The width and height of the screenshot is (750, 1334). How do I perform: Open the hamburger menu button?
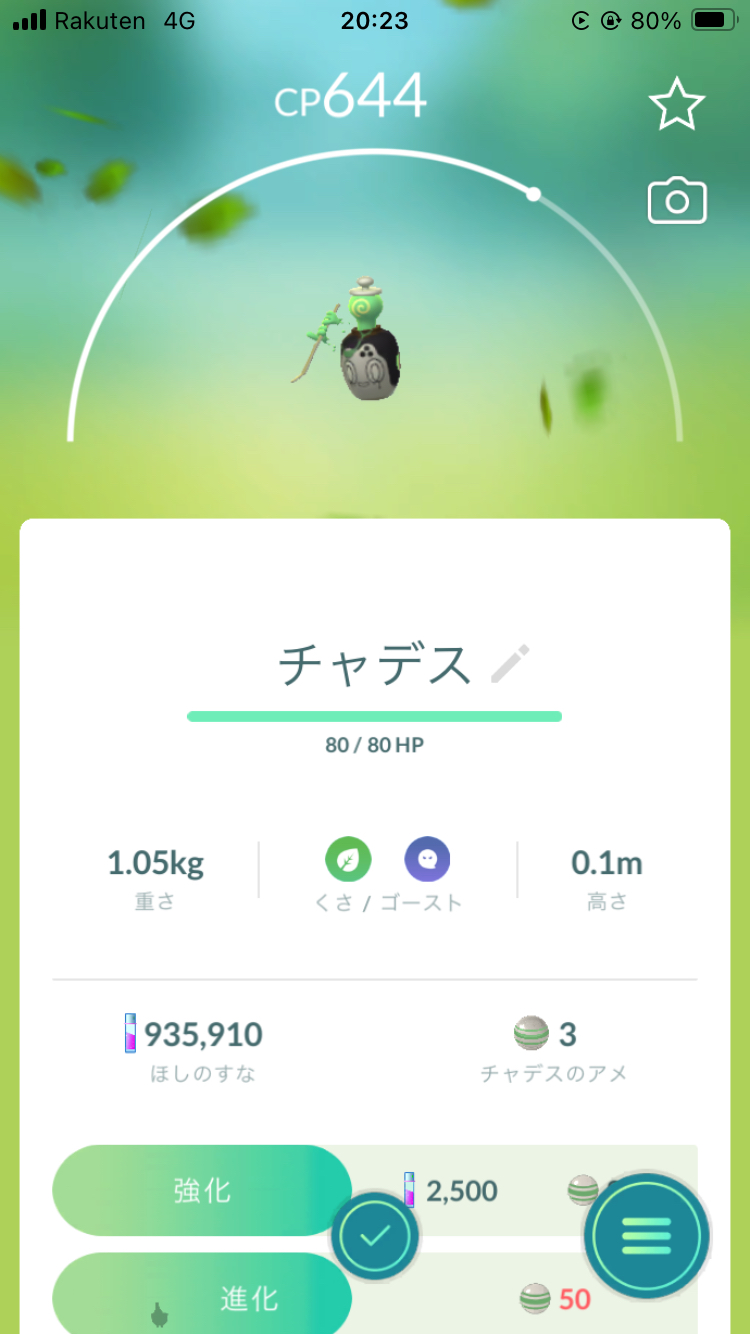tap(646, 1237)
